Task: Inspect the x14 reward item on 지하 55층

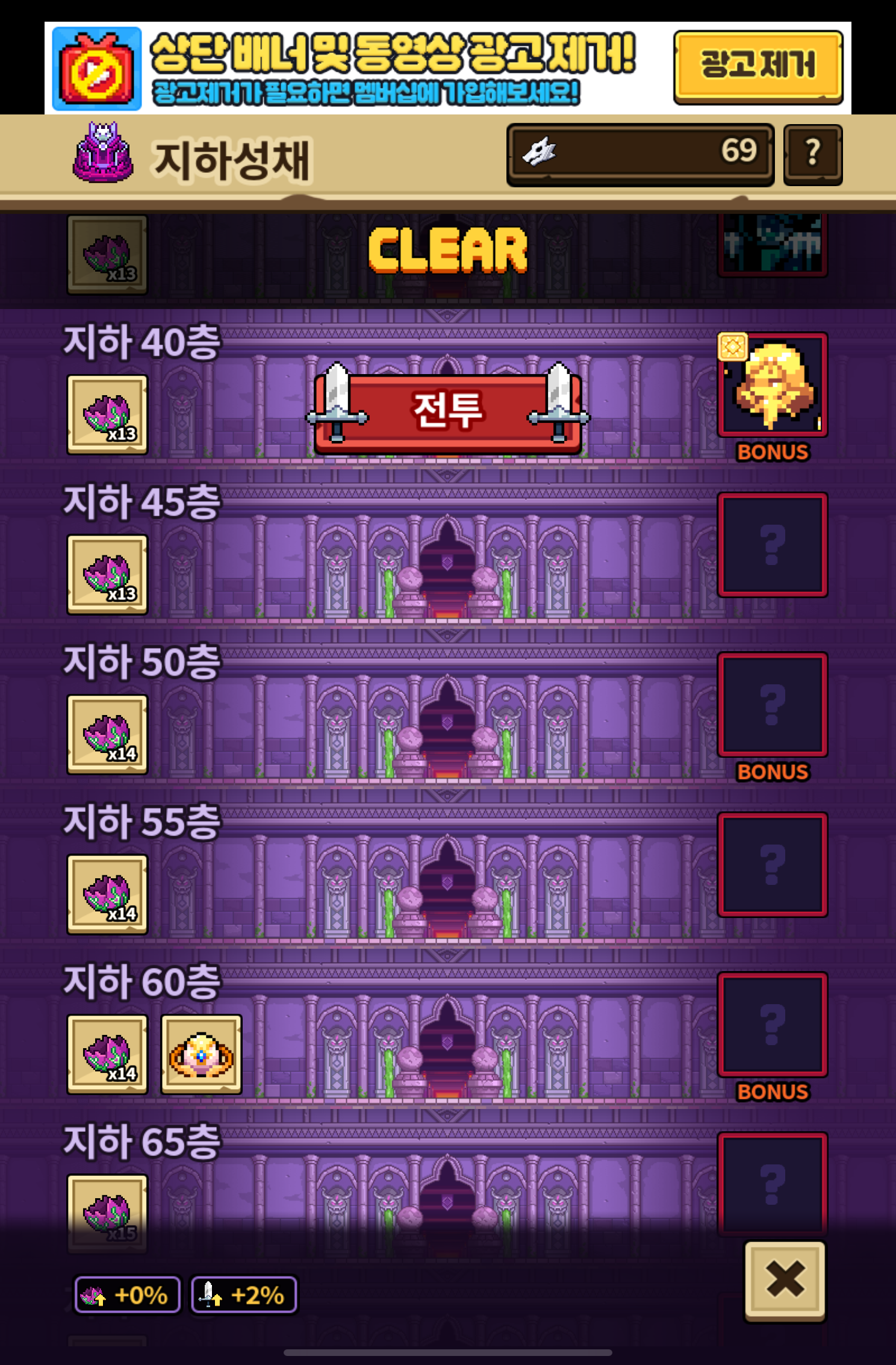Action: (x=107, y=894)
